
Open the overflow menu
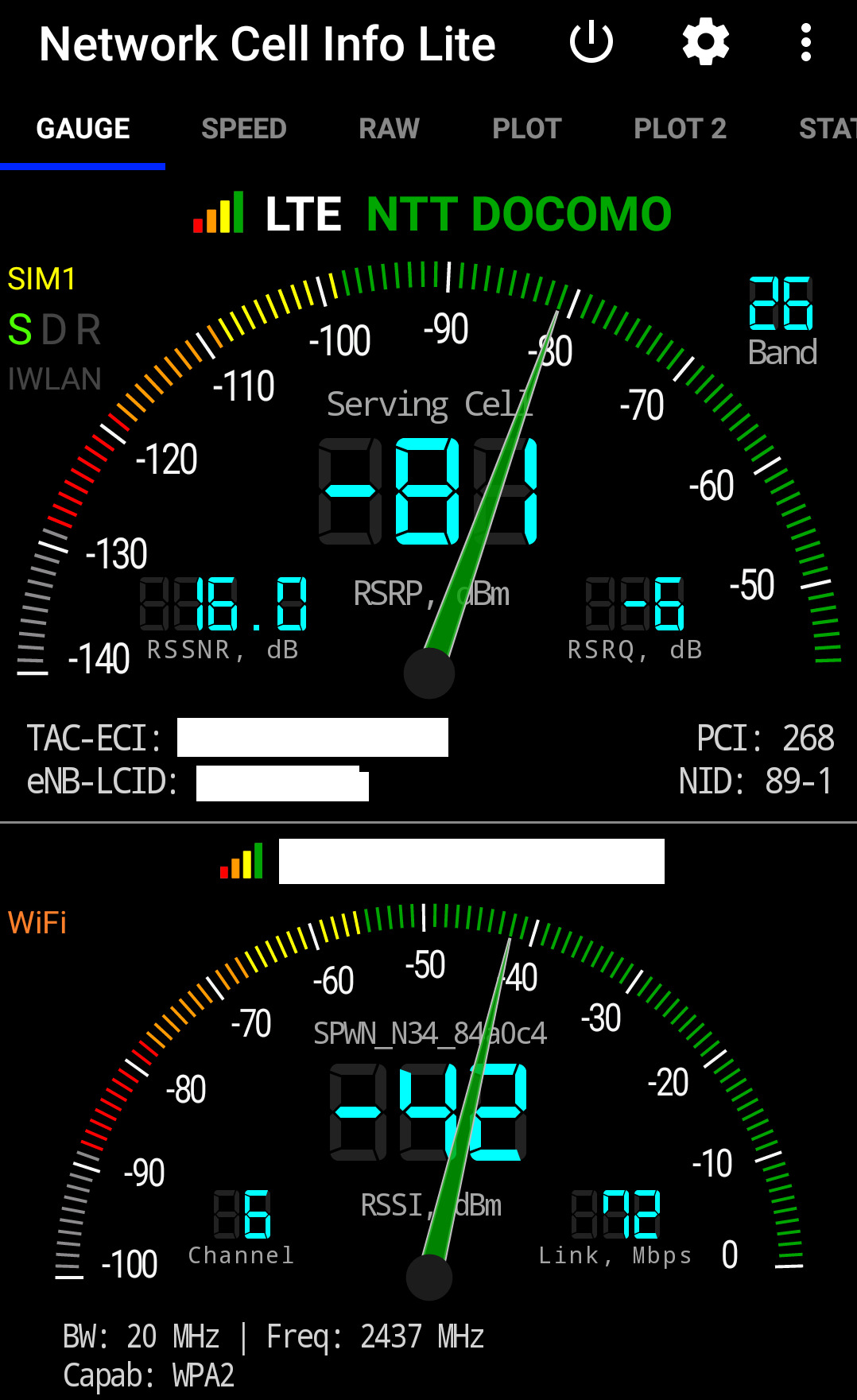point(806,43)
